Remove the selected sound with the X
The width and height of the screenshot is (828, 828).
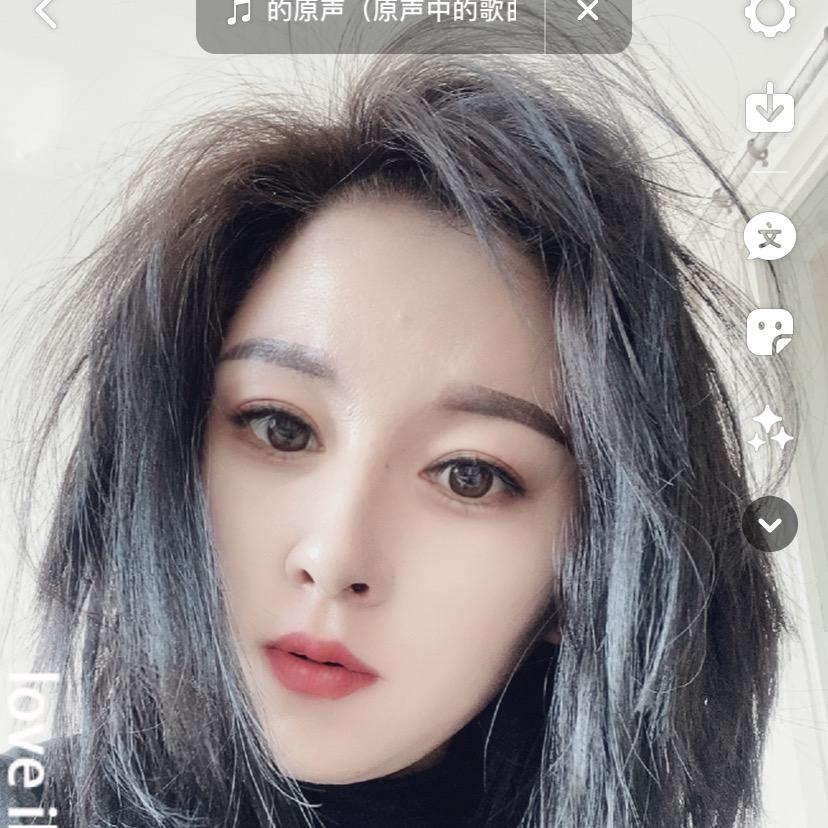[588, 12]
